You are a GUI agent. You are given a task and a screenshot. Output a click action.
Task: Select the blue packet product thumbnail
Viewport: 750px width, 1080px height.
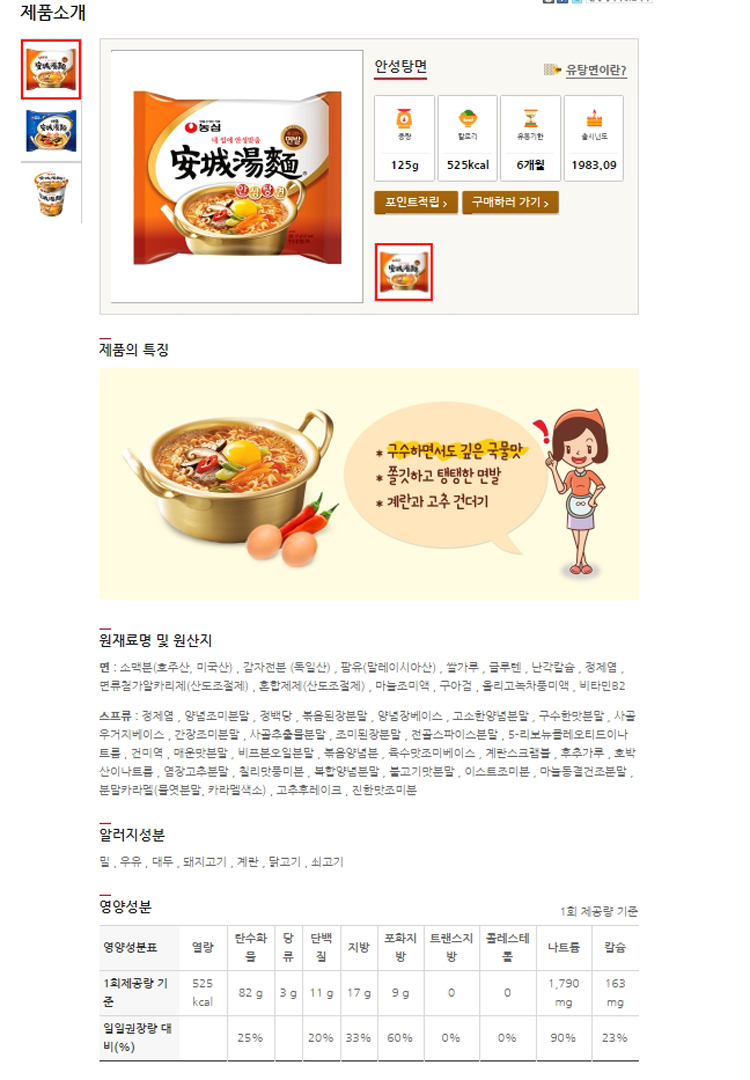(x=51, y=131)
